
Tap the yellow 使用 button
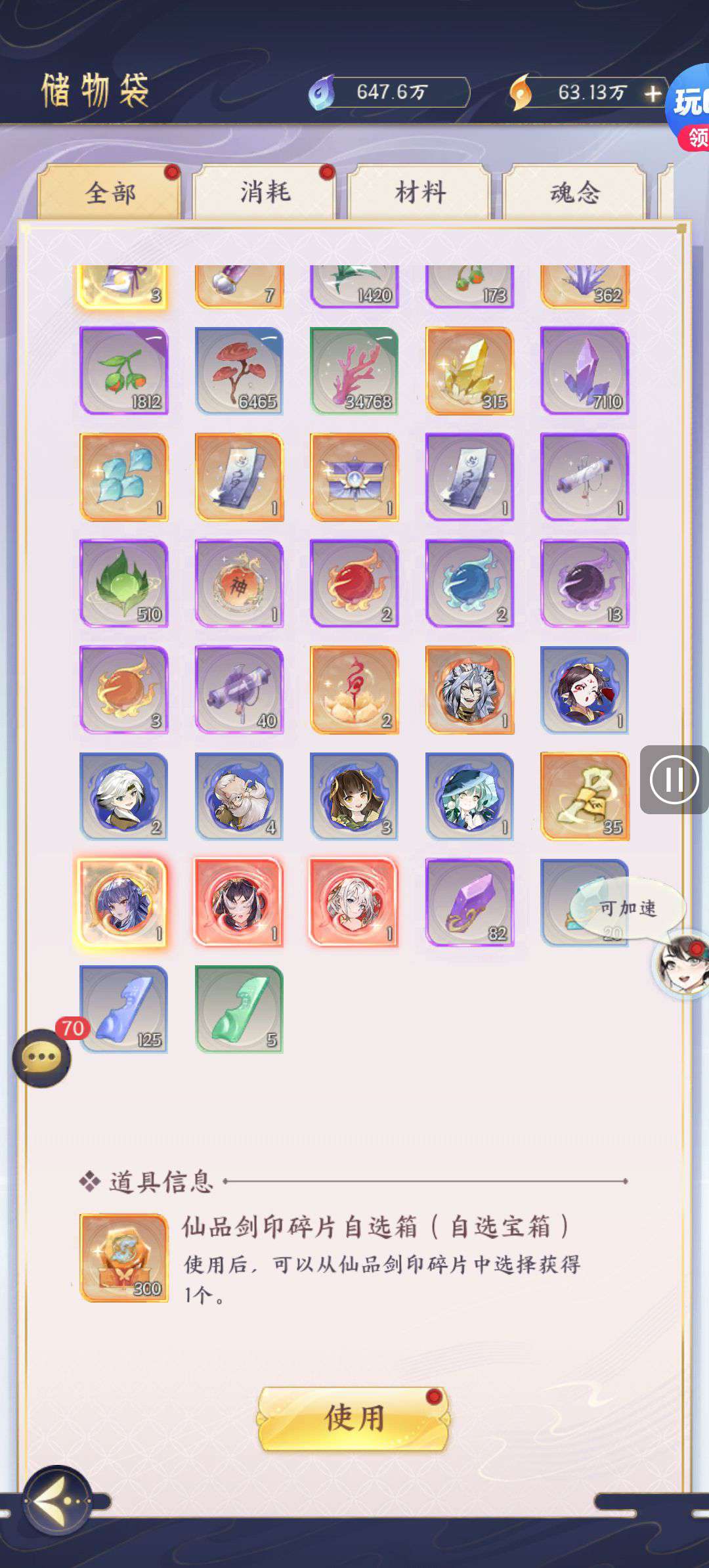pos(354,1418)
